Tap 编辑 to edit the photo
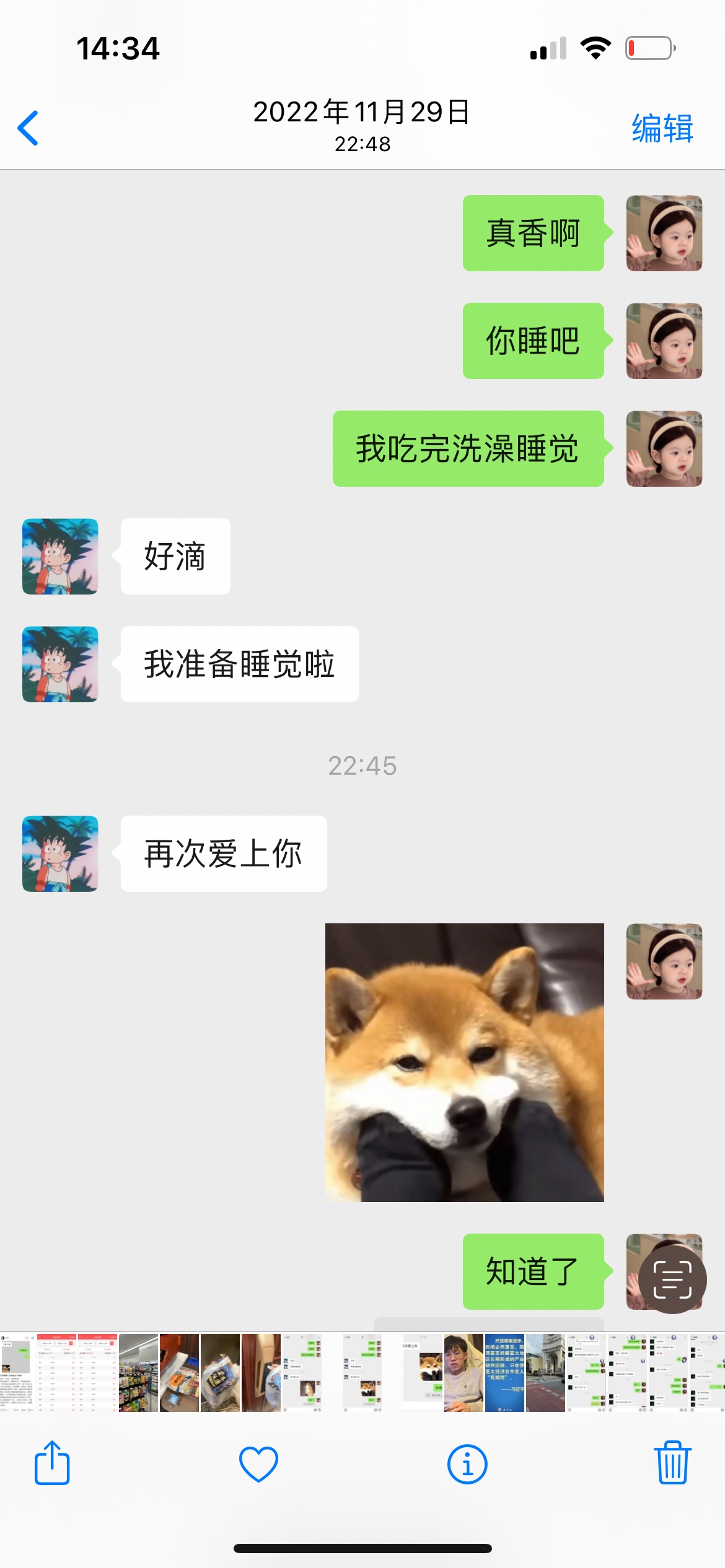Screen dimensions: 725x1568 click(662, 128)
